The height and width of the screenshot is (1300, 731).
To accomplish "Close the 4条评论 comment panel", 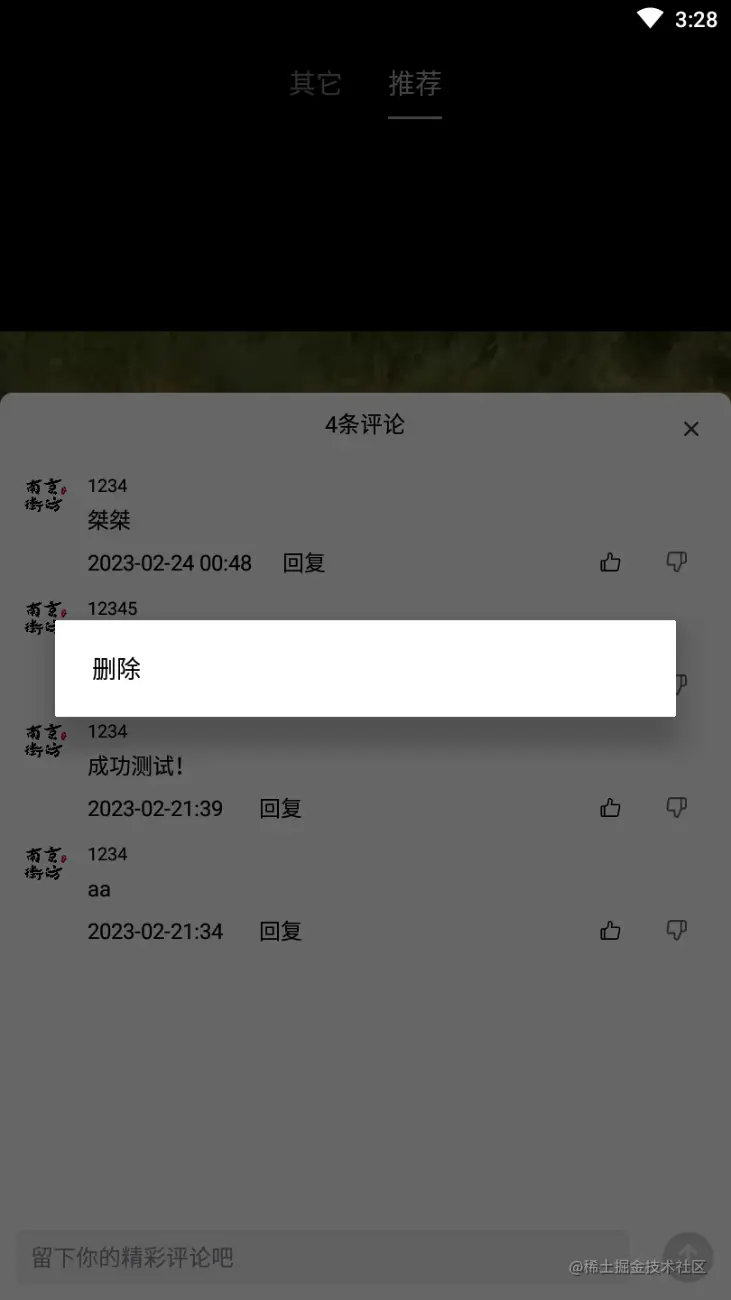I will (x=690, y=429).
